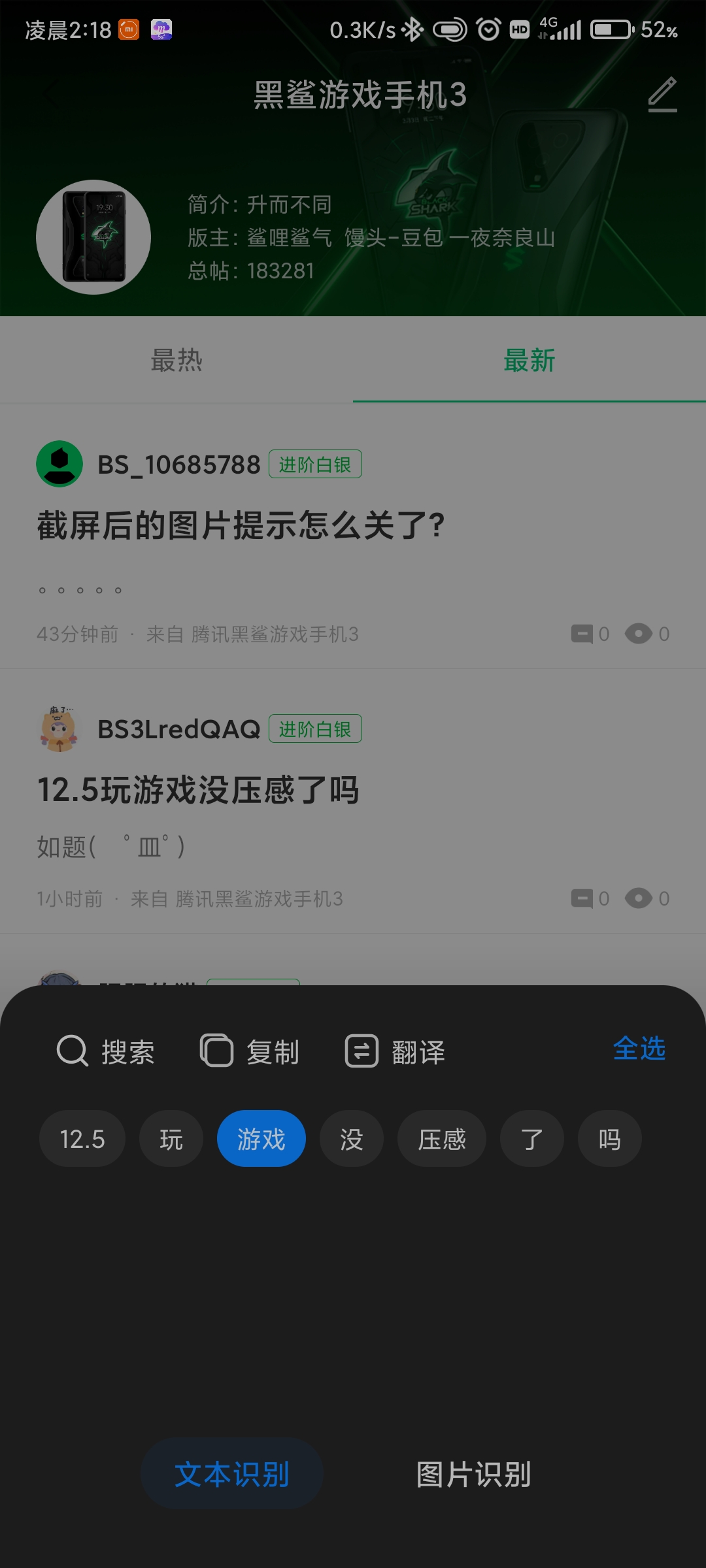Select the 没 word chip
The width and height of the screenshot is (706, 1568).
click(352, 1139)
